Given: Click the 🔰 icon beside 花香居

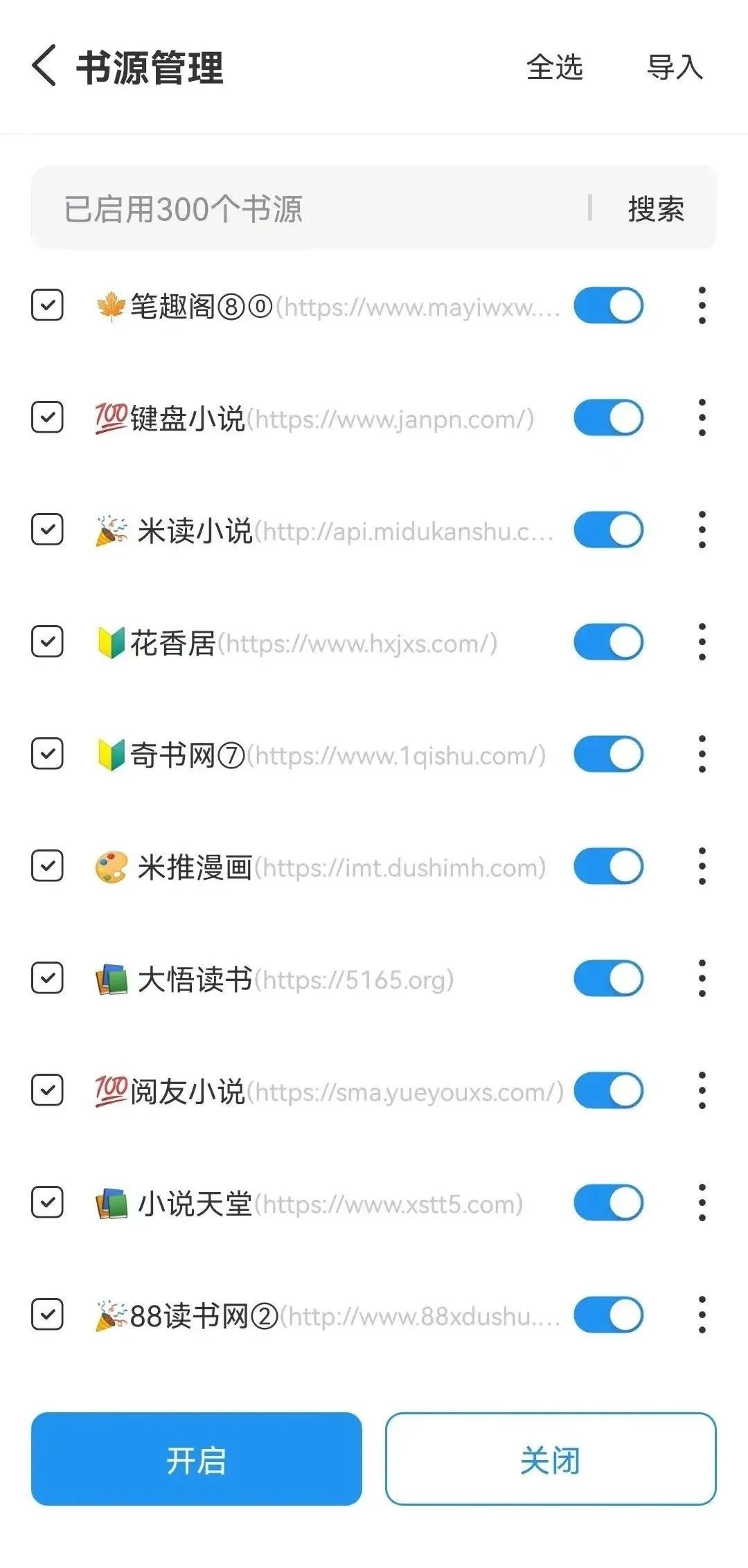Looking at the screenshot, I should click(111, 642).
